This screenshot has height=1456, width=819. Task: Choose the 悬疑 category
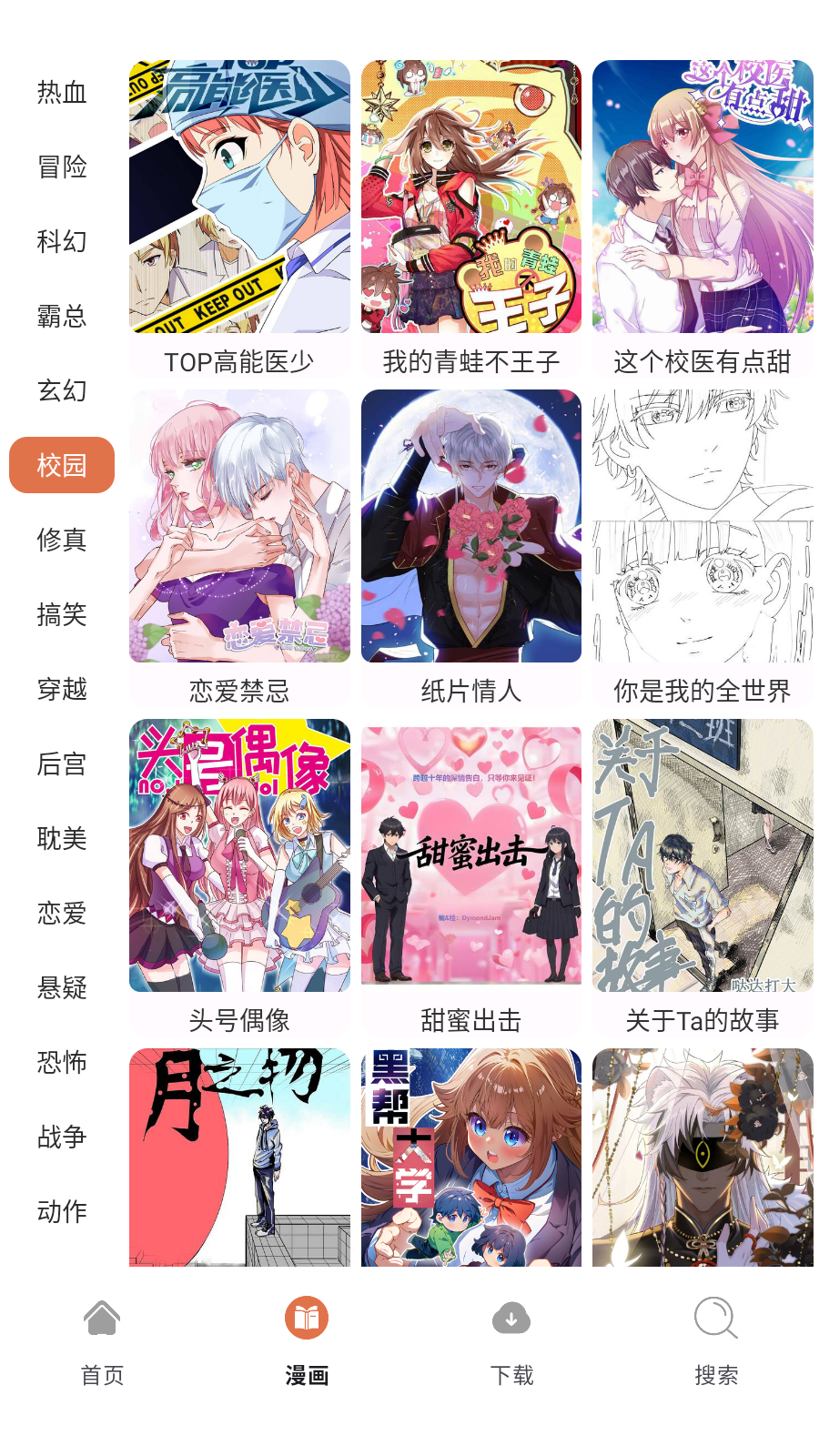tap(62, 987)
